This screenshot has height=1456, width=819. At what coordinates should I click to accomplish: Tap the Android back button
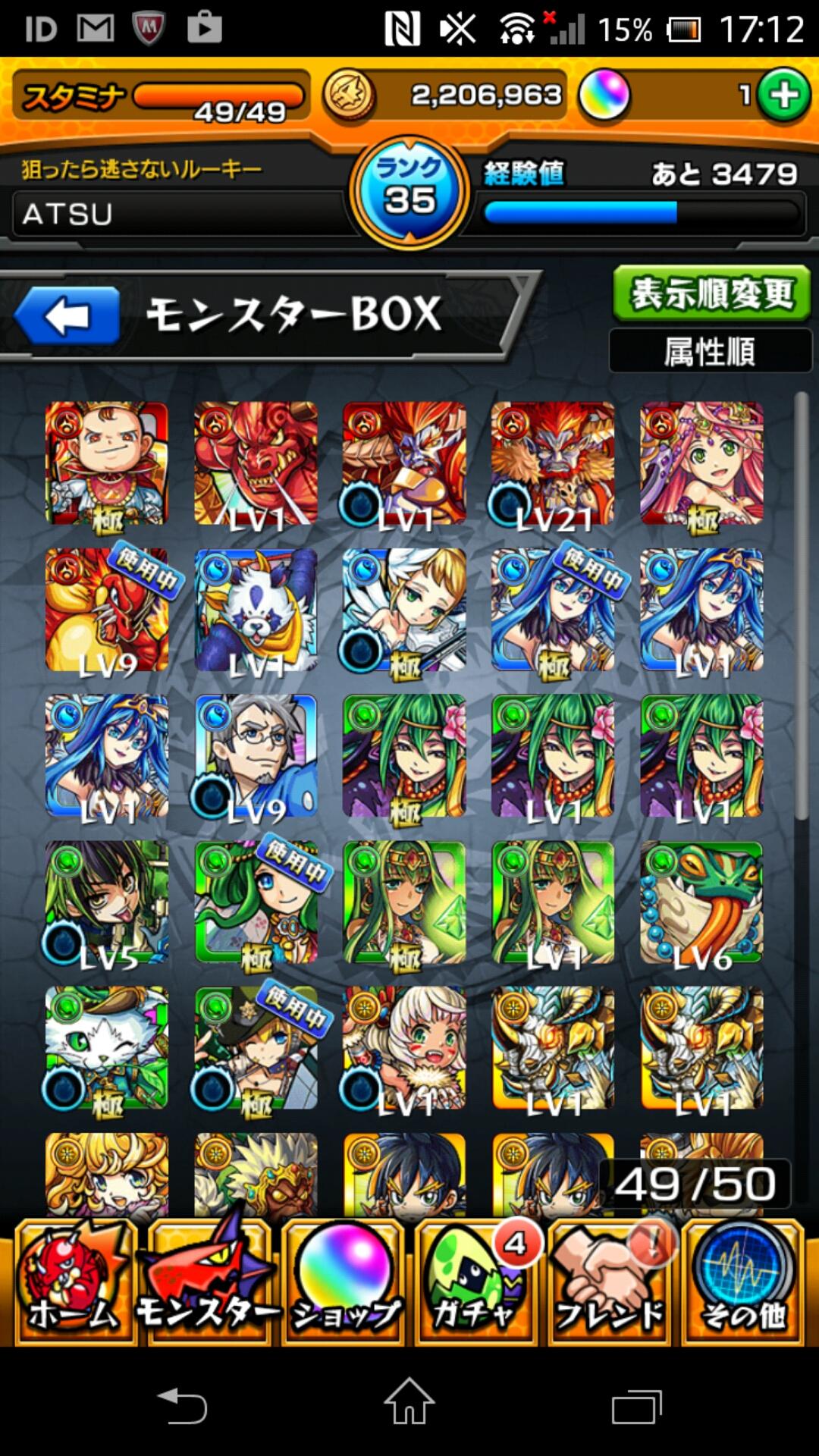tap(182, 1407)
